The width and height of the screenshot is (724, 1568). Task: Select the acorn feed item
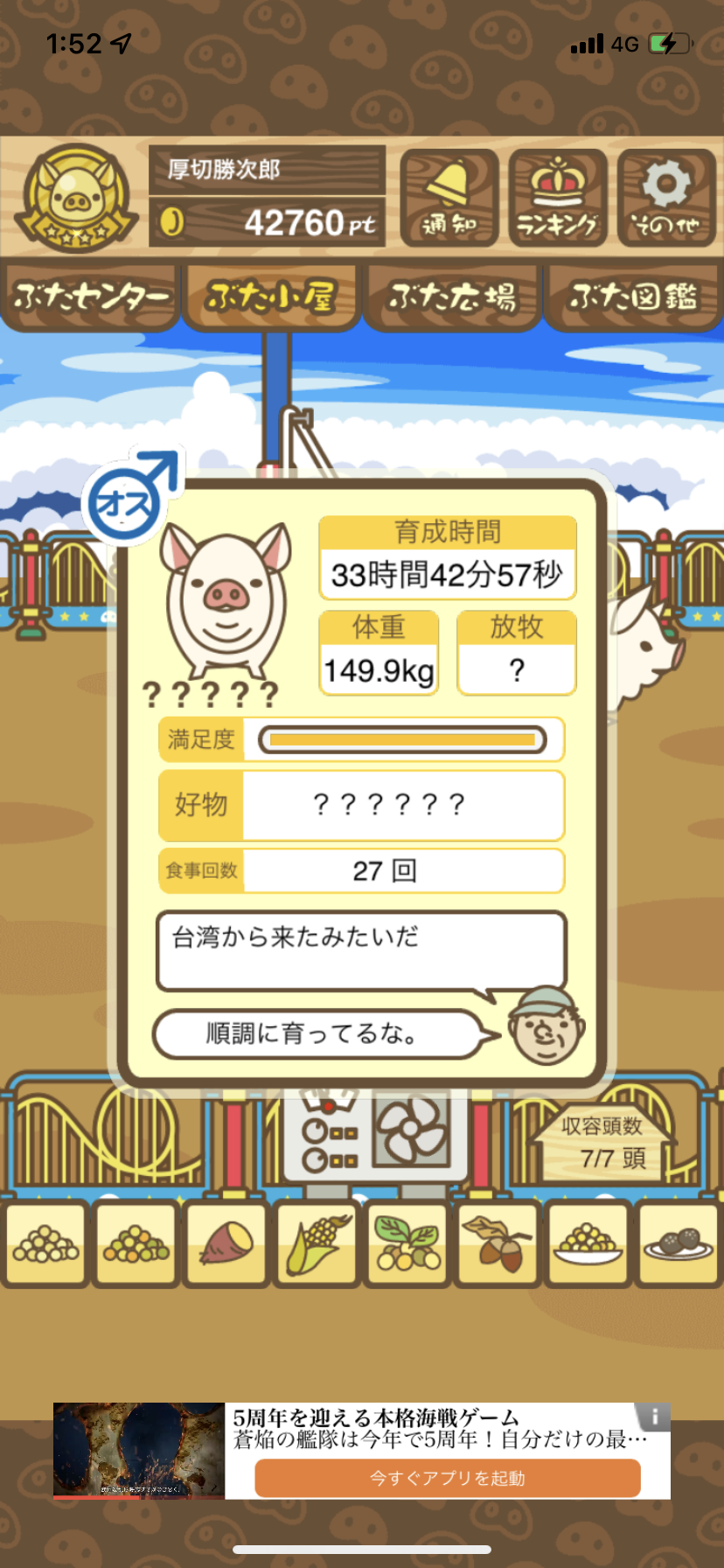498,1244
